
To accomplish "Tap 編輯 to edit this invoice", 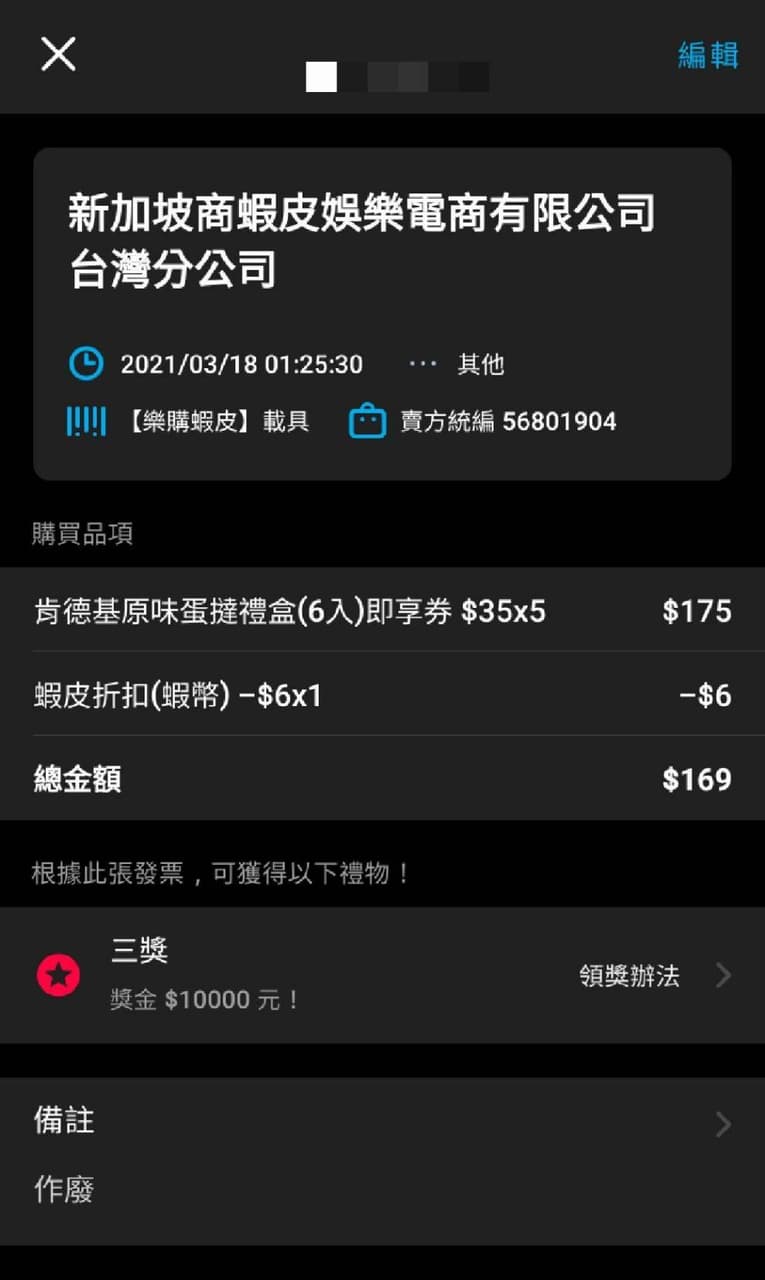I will coord(708,55).
